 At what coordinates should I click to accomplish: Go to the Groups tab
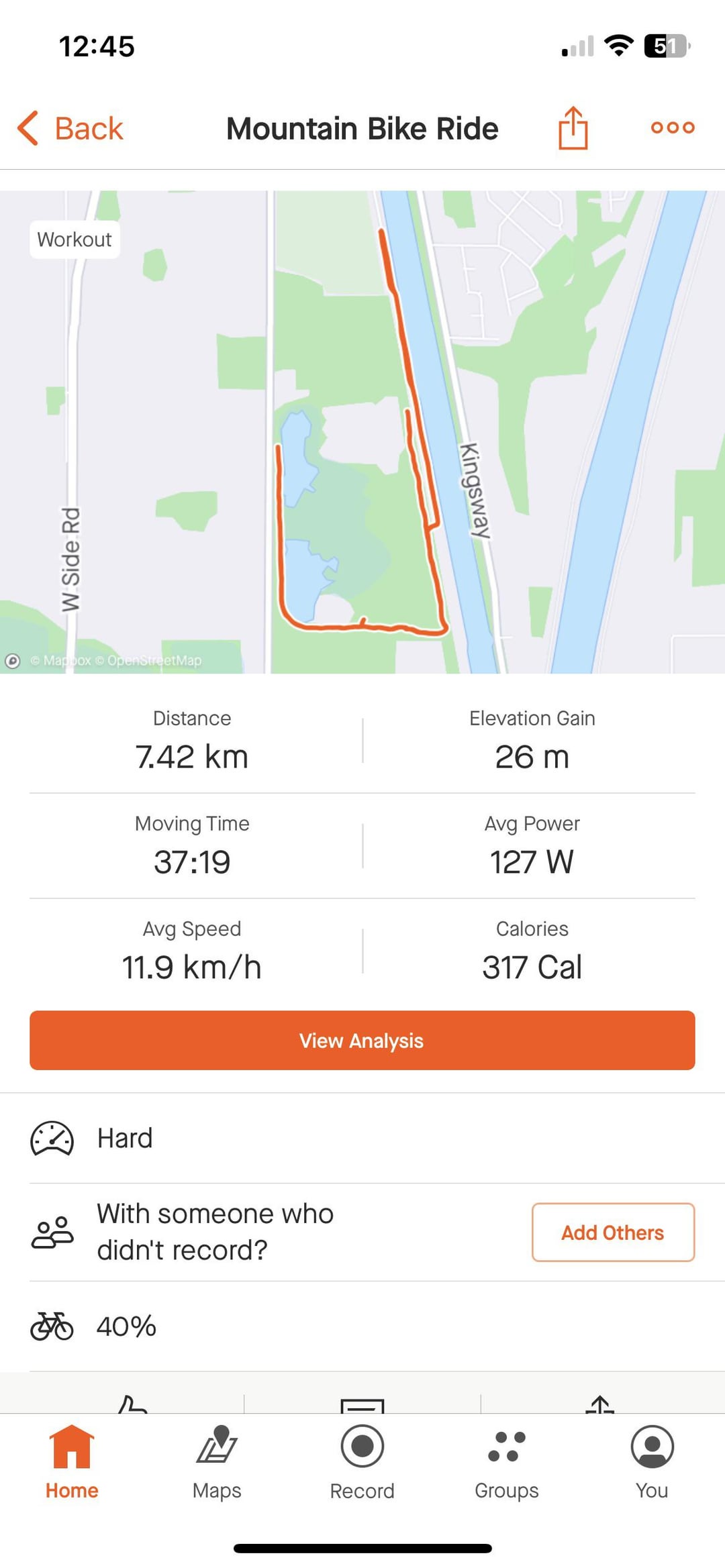tap(507, 1463)
